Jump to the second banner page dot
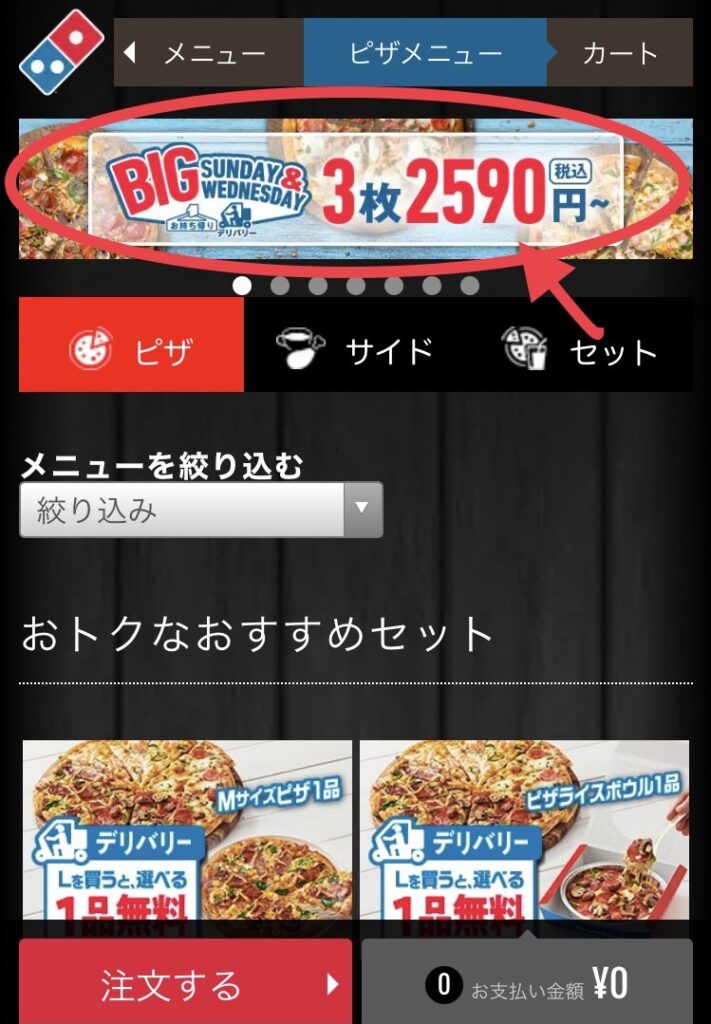Image resolution: width=711 pixels, height=1024 pixels. (x=280, y=286)
